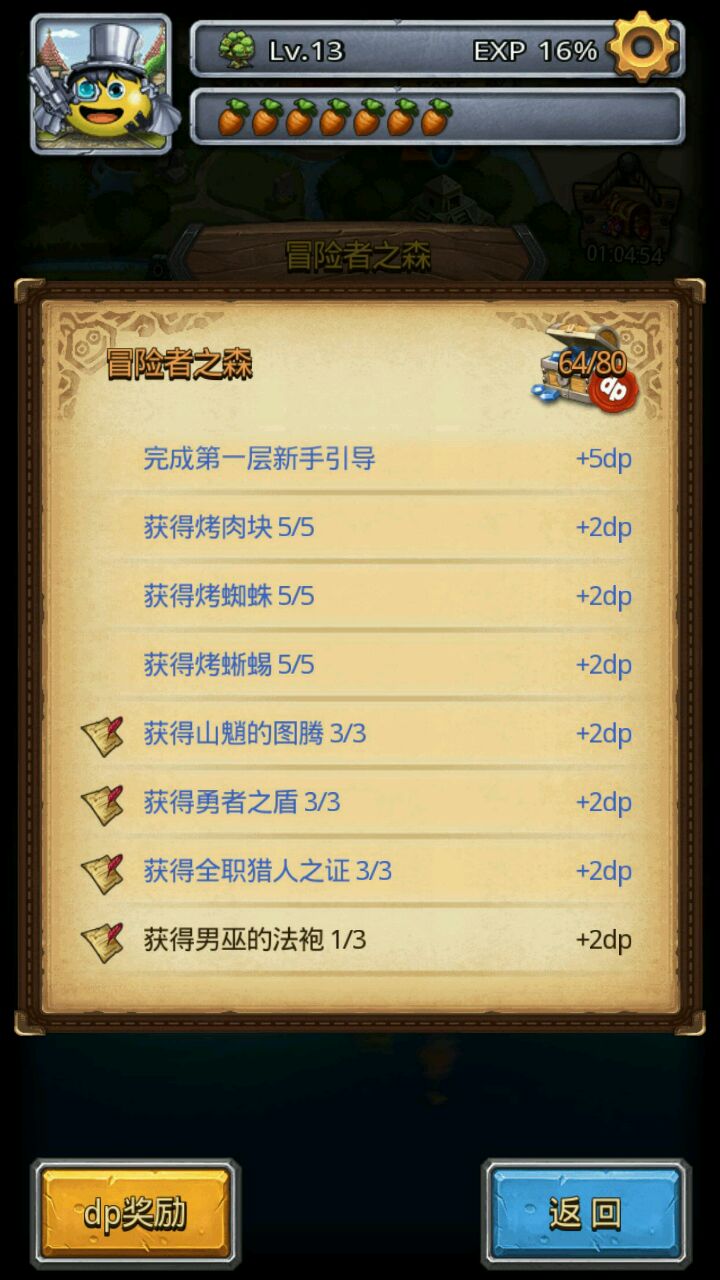
Task: Tap the dp奖励 button
Action: click(135, 1213)
